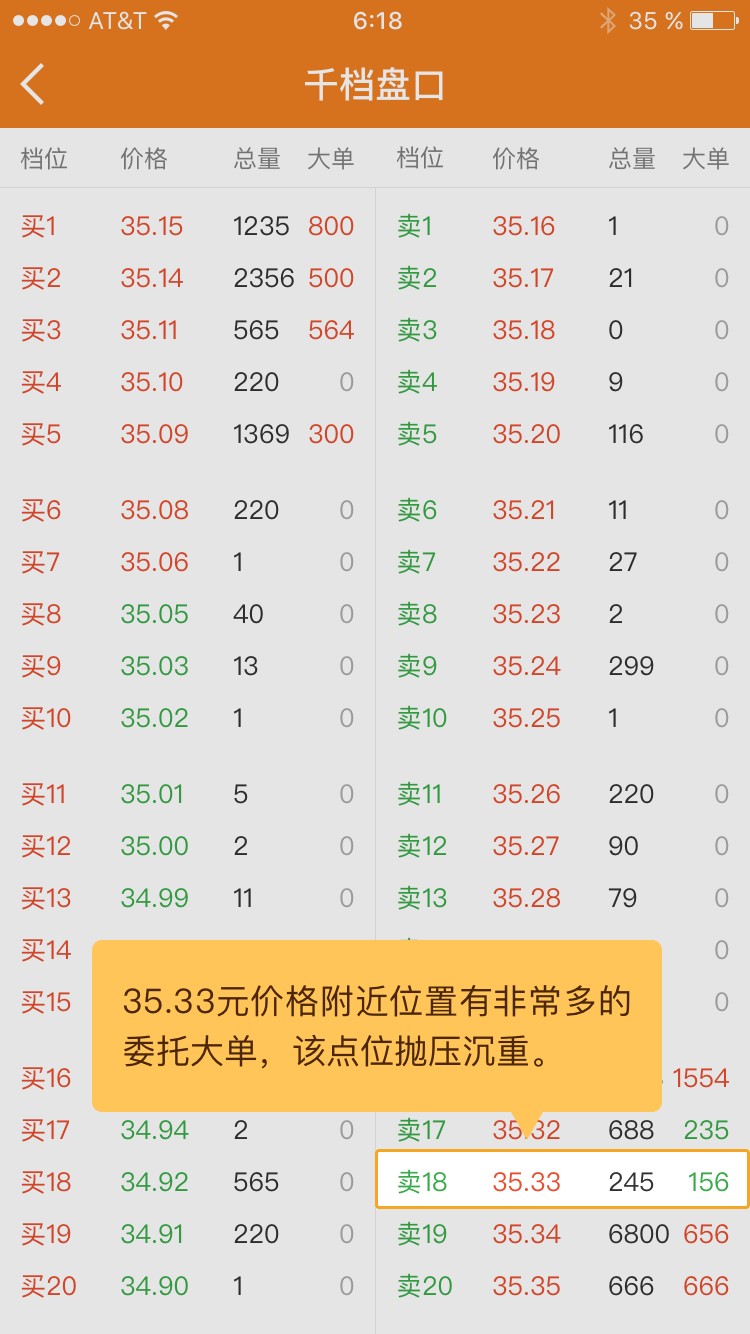
Task: Dismiss the 35.33元 large-order tooltip
Action: (x=377, y=1026)
